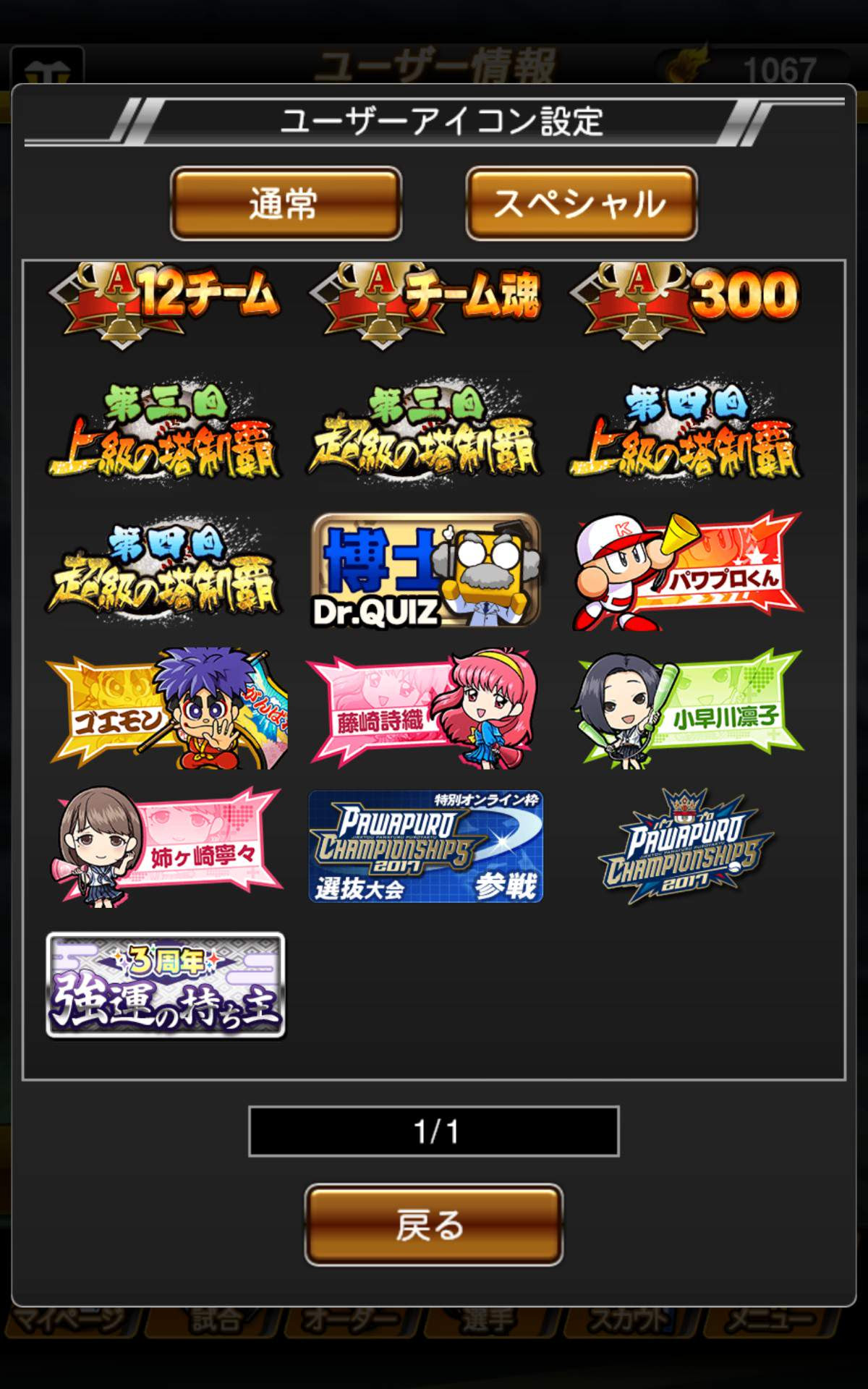Switch to the 通常 icon tab
This screenshot has width=868, height=1389.
(286, 203)
